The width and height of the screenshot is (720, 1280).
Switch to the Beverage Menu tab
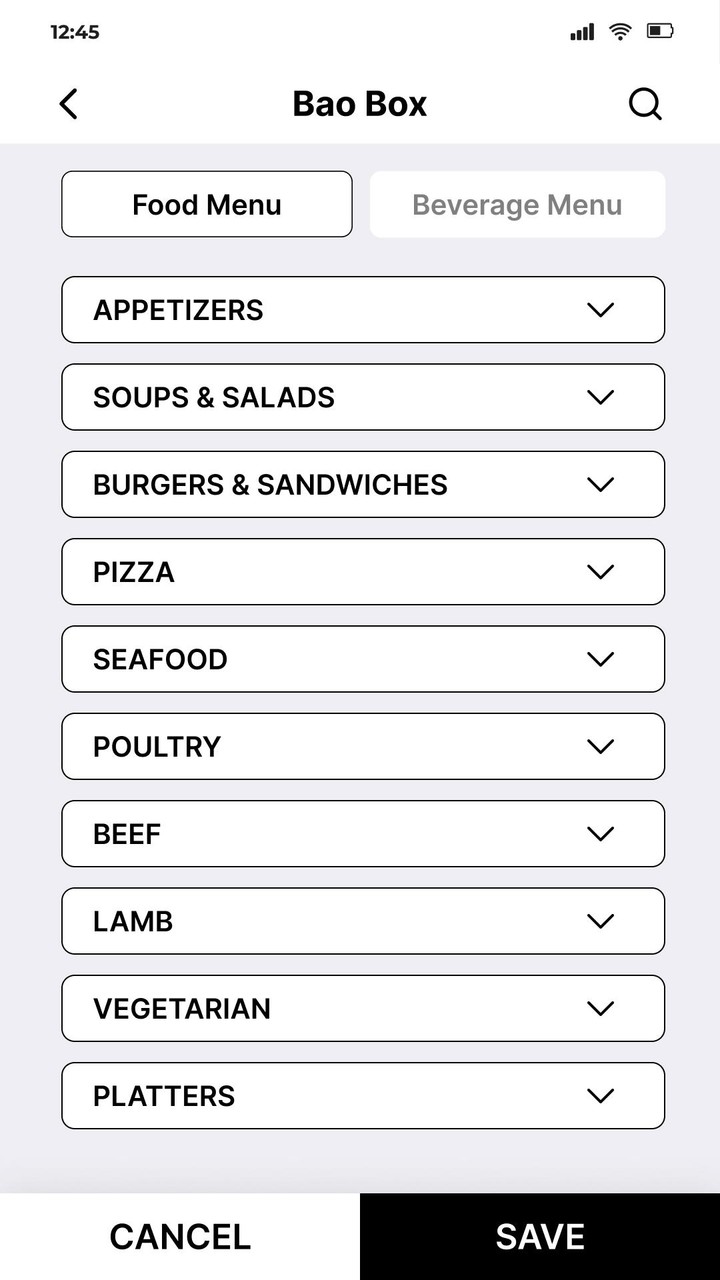tap(517, 204)
